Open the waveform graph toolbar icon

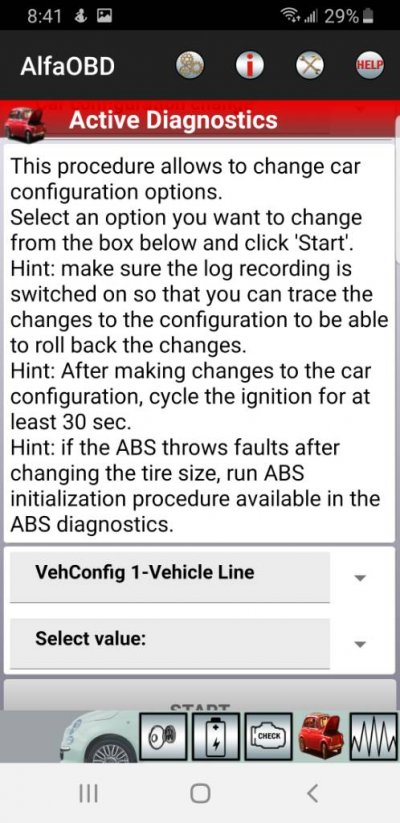374,737
